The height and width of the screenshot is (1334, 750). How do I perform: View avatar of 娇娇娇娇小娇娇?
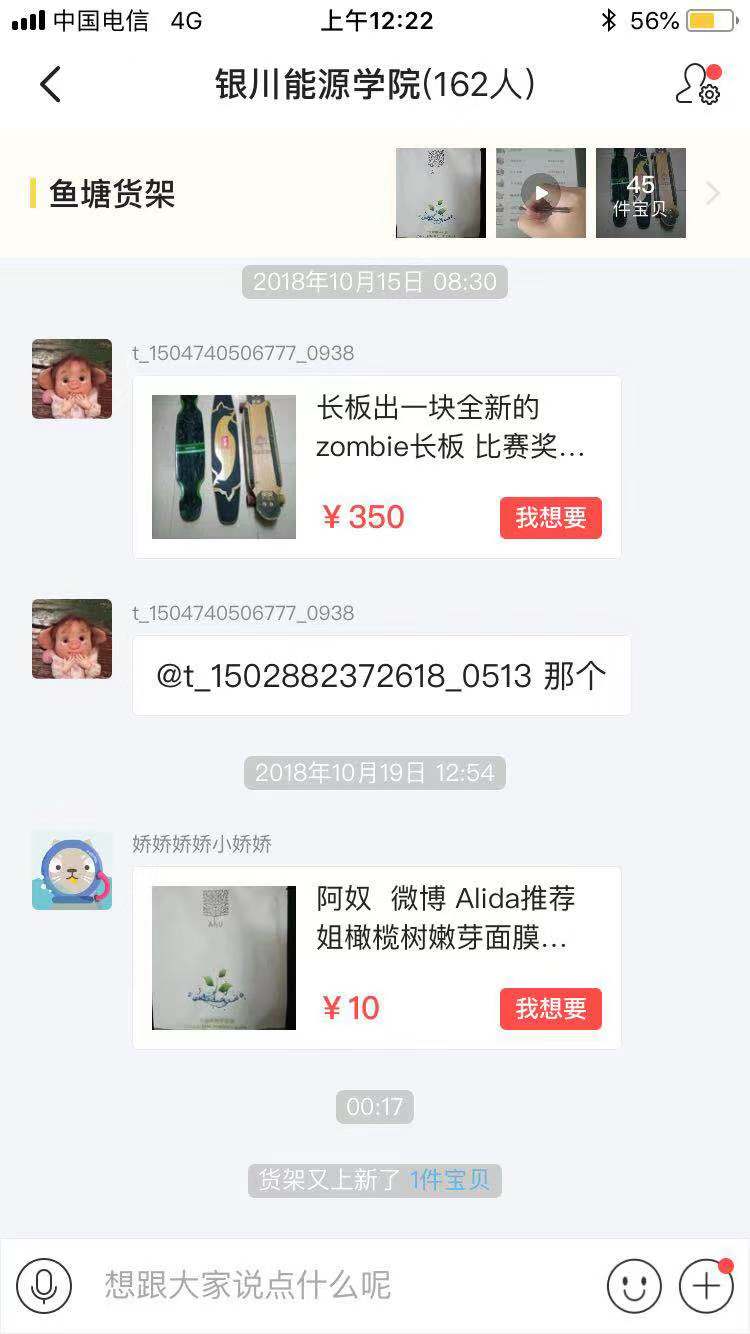pyautogui.click(x=72, y=870)
